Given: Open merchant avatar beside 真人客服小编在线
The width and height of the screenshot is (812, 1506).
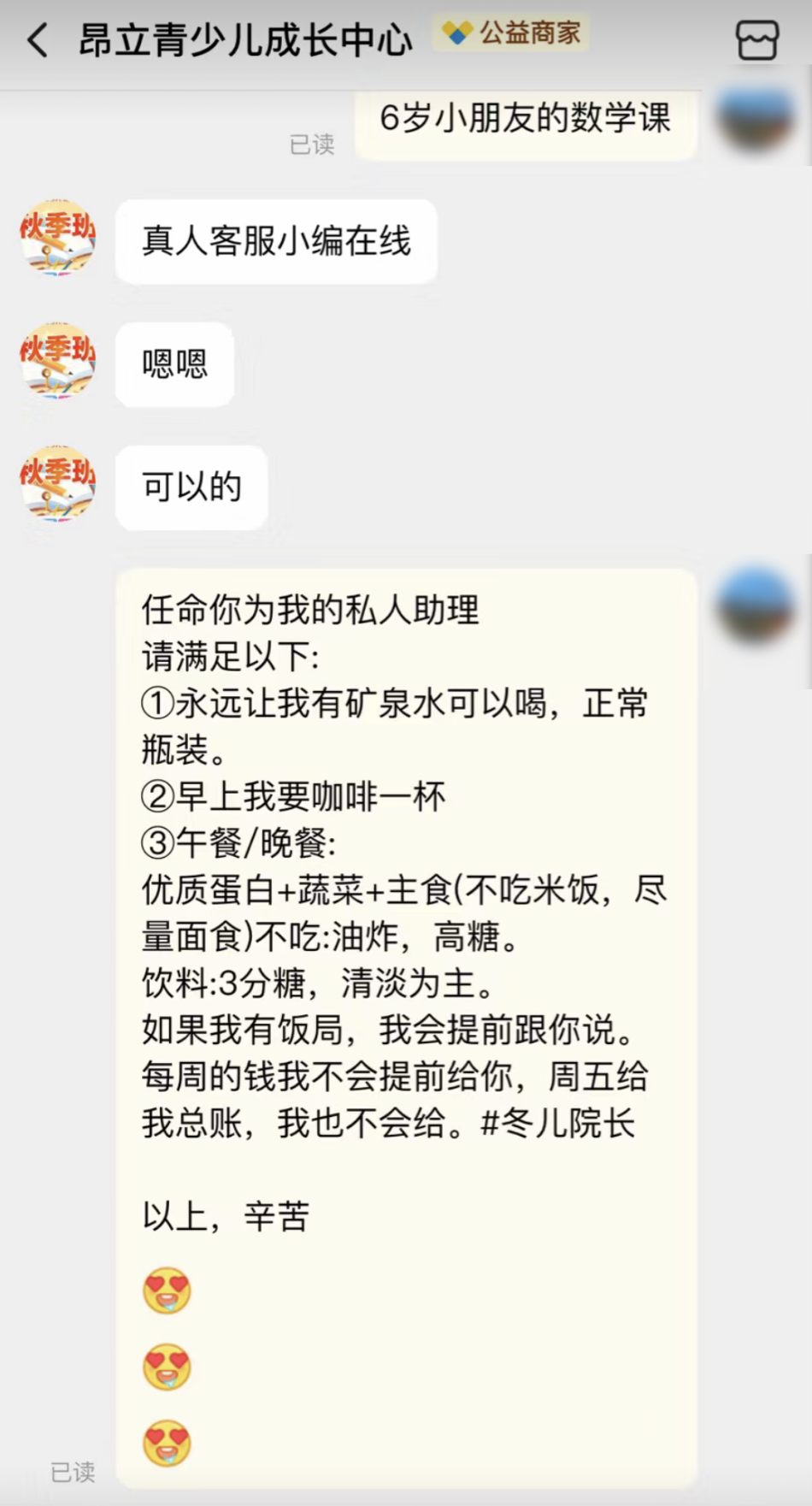Looking at the screenshot, I should pos(58,238).
